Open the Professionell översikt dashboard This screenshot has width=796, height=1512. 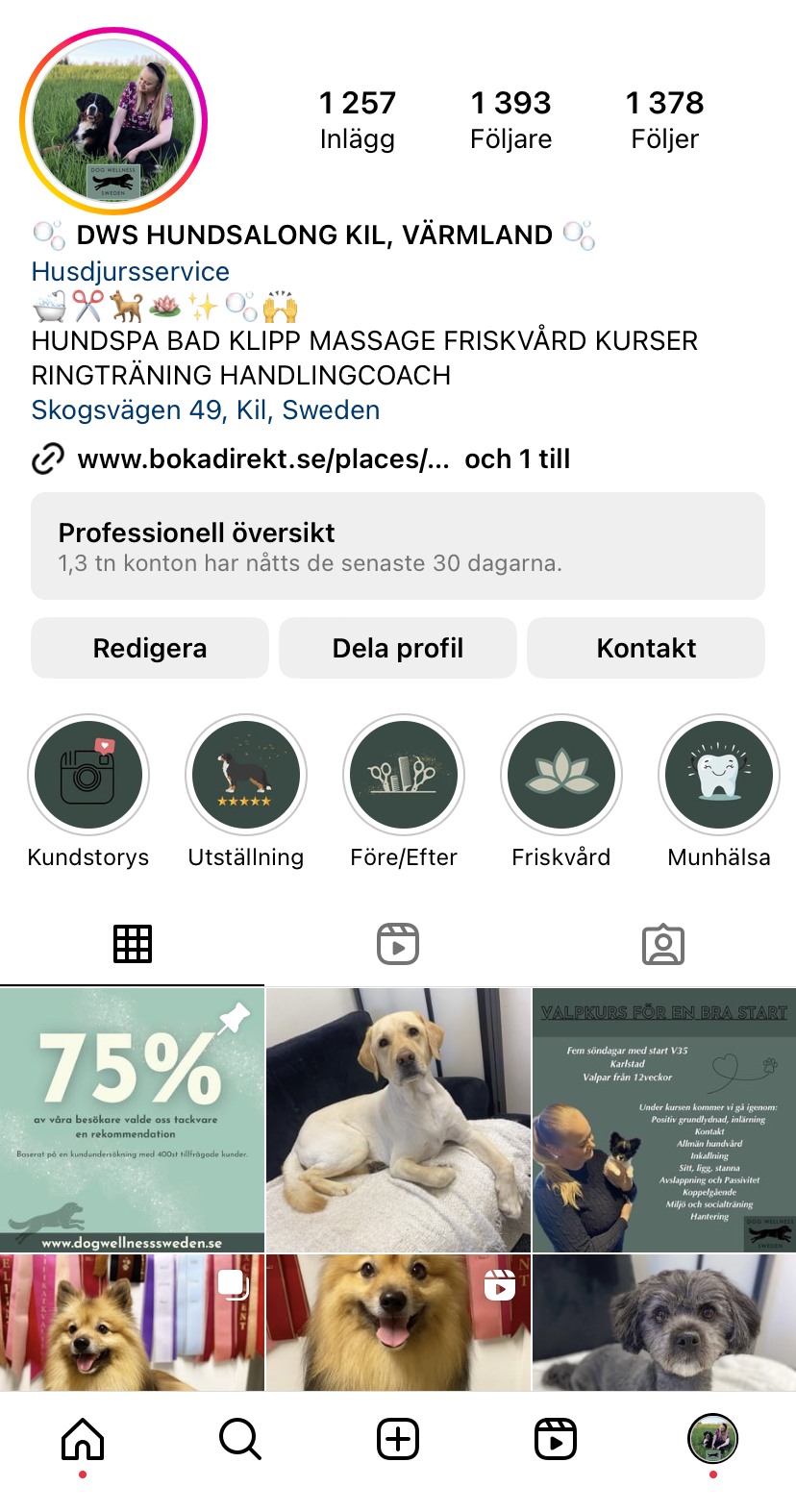[398, 546]
